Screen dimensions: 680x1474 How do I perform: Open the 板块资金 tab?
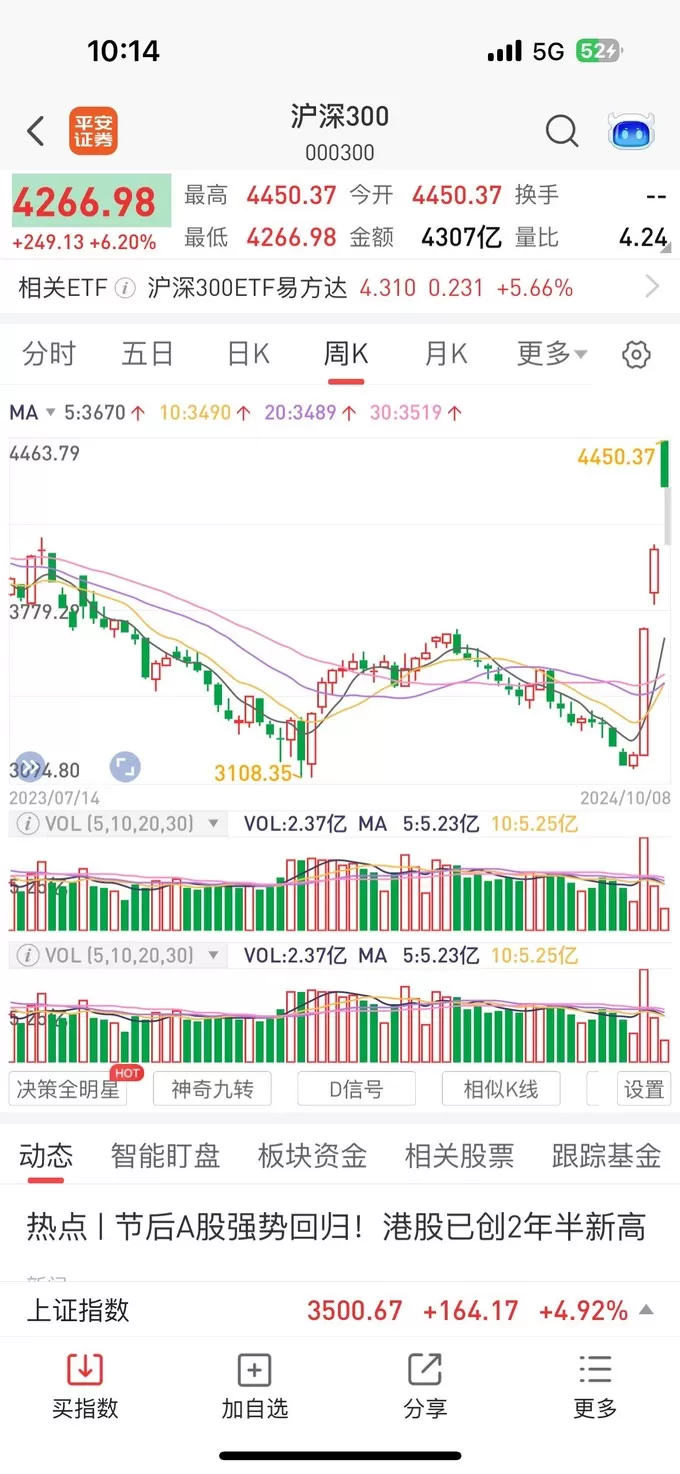tap(312, 1156)
